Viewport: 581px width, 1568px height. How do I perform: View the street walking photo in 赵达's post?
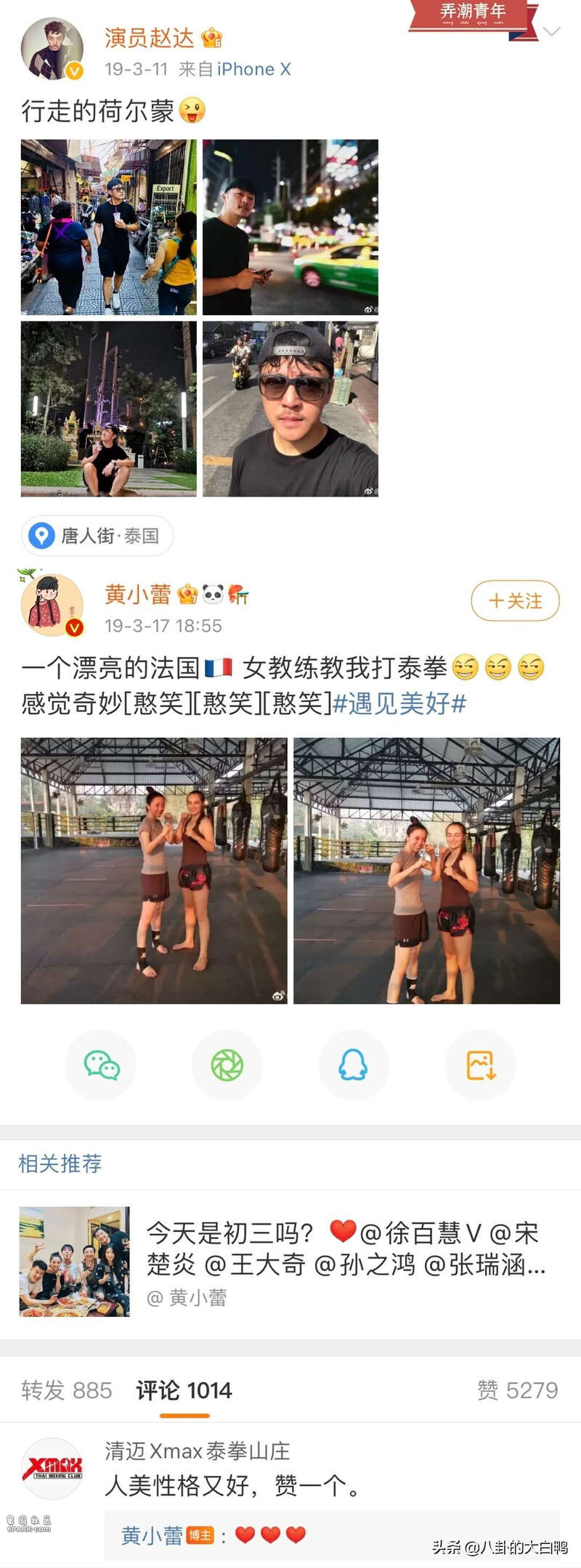pos(108,226)
